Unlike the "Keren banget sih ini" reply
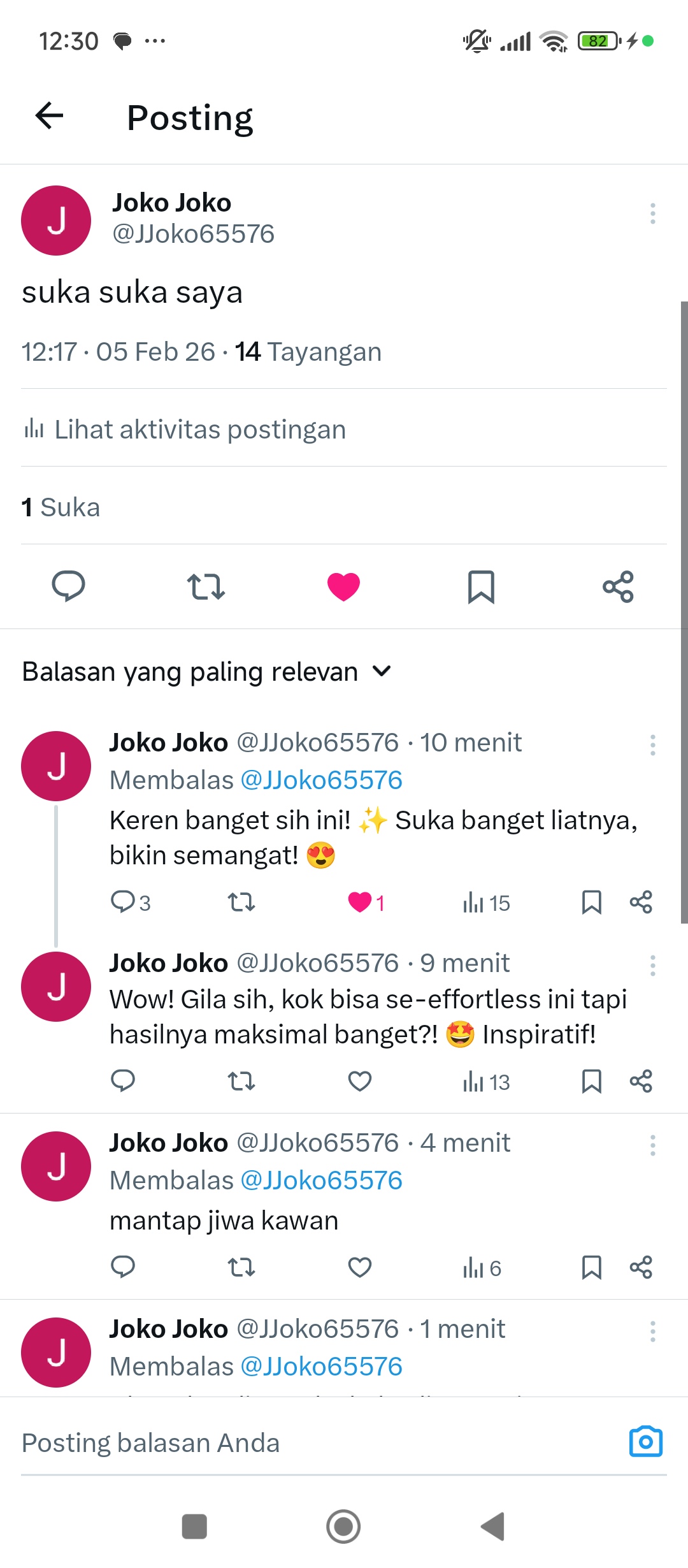 pos(360,903)
